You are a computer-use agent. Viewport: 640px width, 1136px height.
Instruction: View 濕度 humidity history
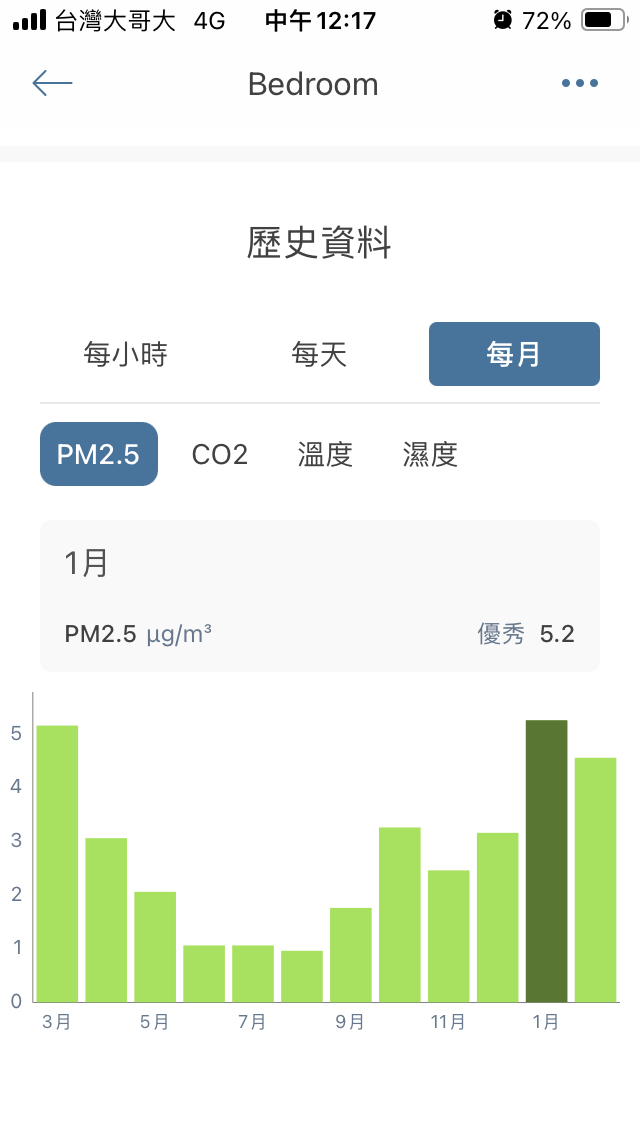[x=430, y=455]
